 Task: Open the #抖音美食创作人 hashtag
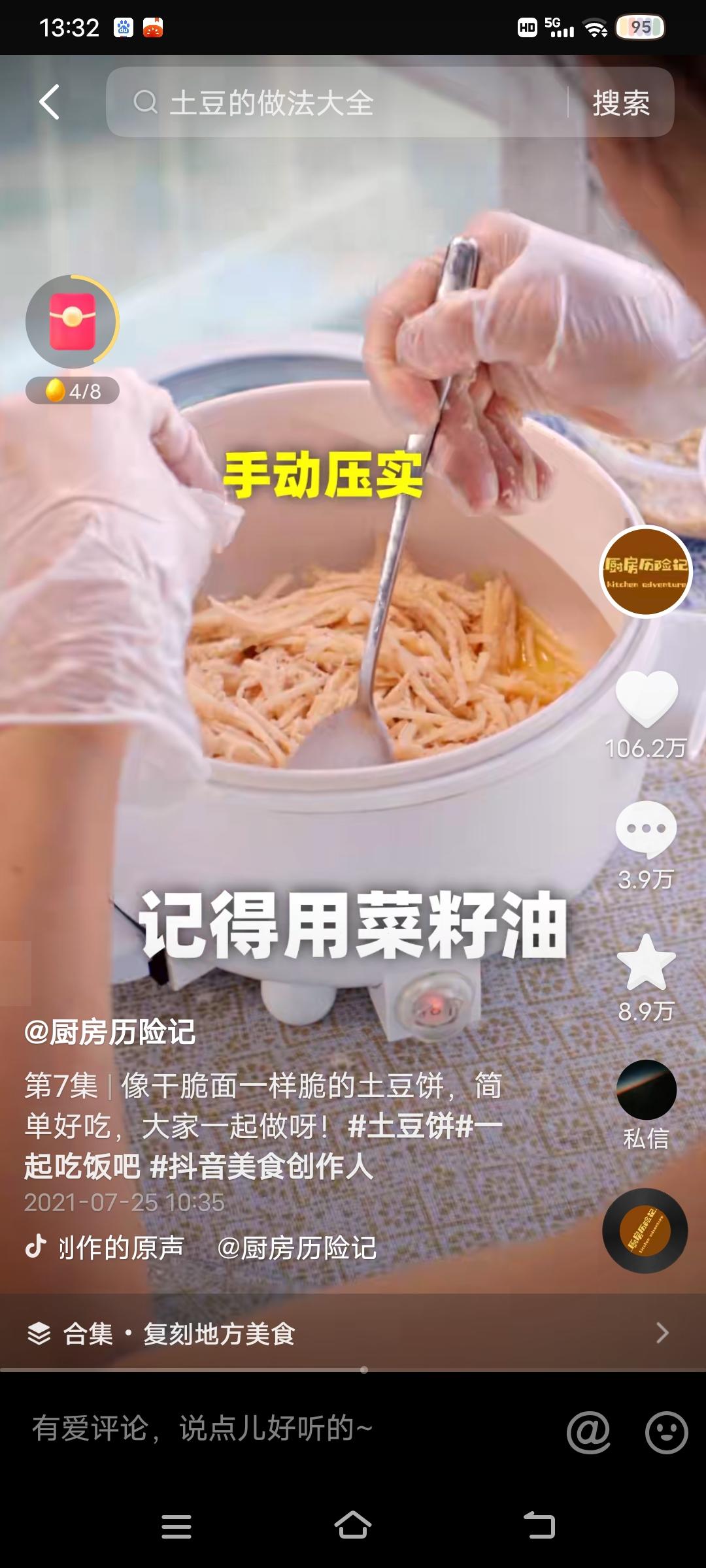click(x=261, y=1166)
